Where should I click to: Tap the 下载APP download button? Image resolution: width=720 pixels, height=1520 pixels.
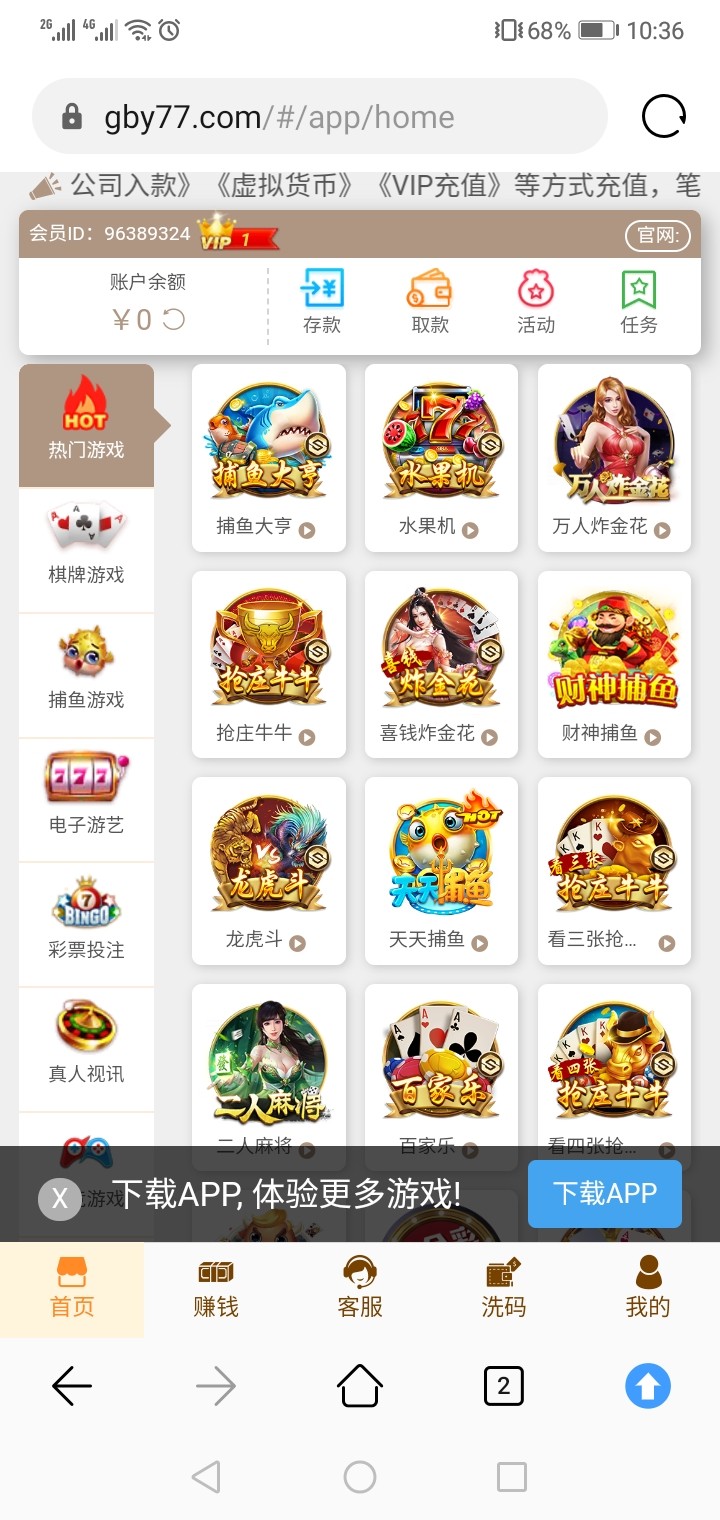pos(604,1194)
